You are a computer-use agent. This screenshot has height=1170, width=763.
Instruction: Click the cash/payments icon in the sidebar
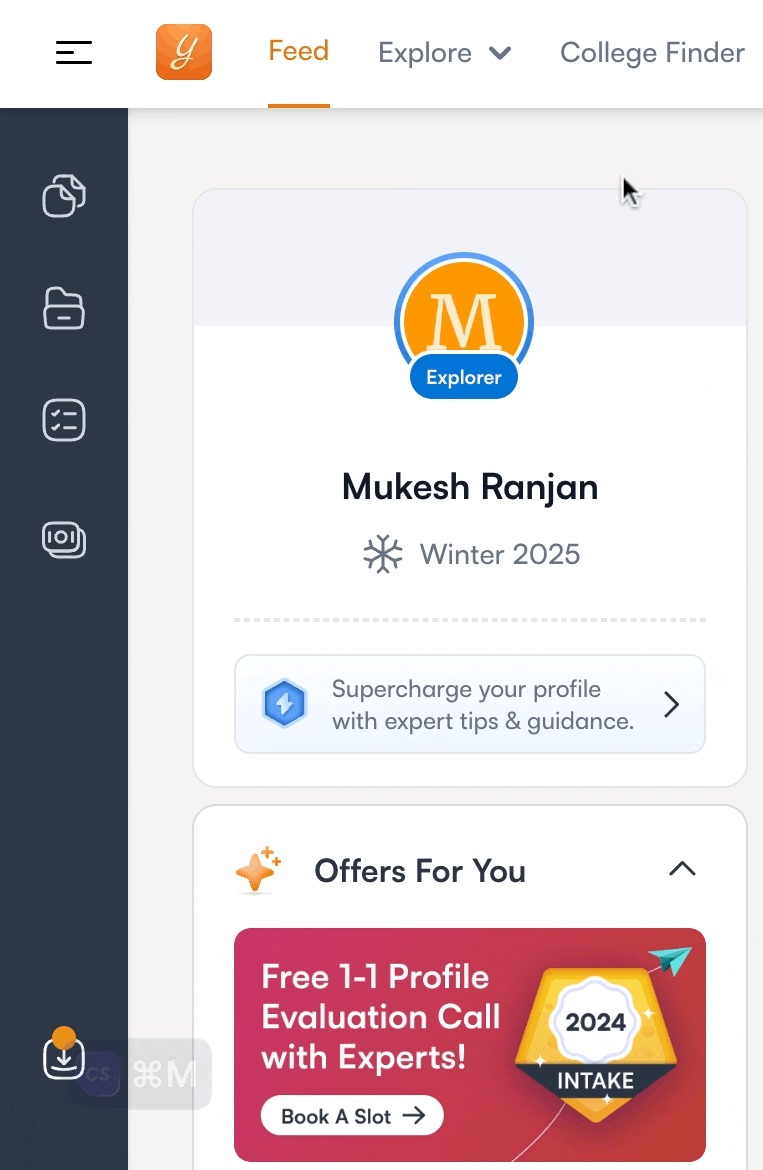coord(64,540)
